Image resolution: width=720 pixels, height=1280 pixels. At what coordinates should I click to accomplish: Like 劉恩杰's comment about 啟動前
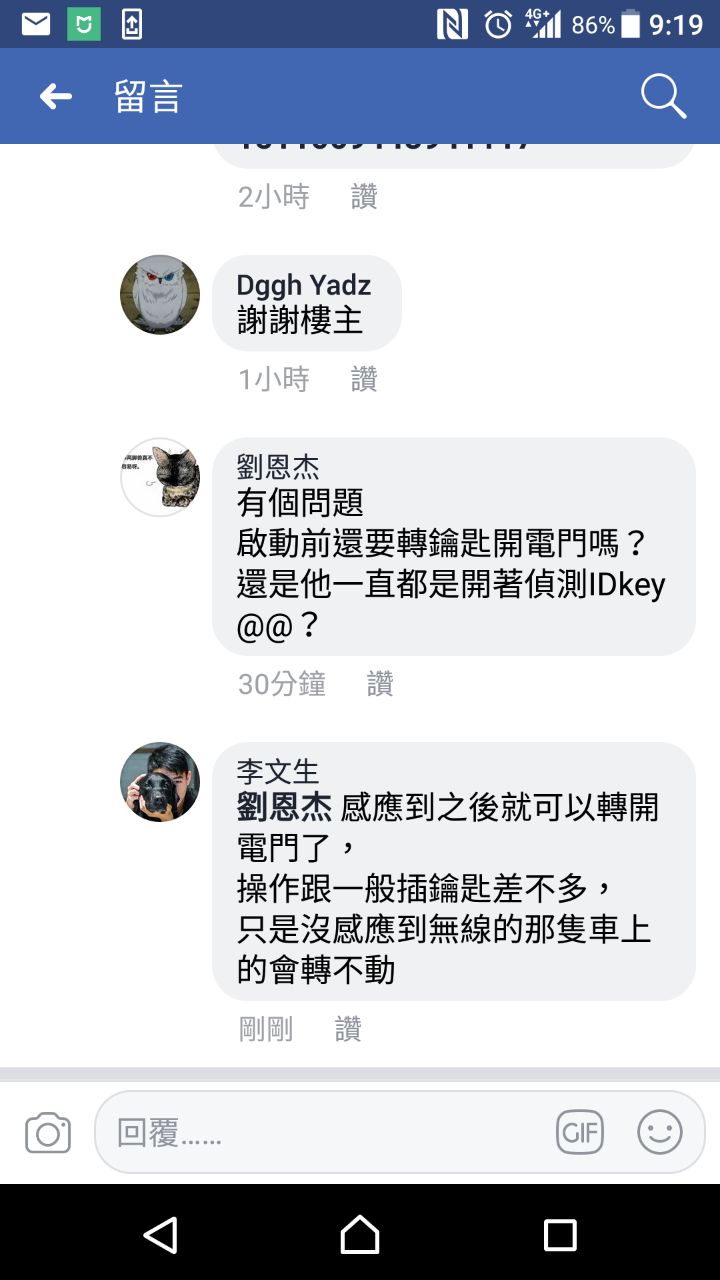(x=380, y=684)
